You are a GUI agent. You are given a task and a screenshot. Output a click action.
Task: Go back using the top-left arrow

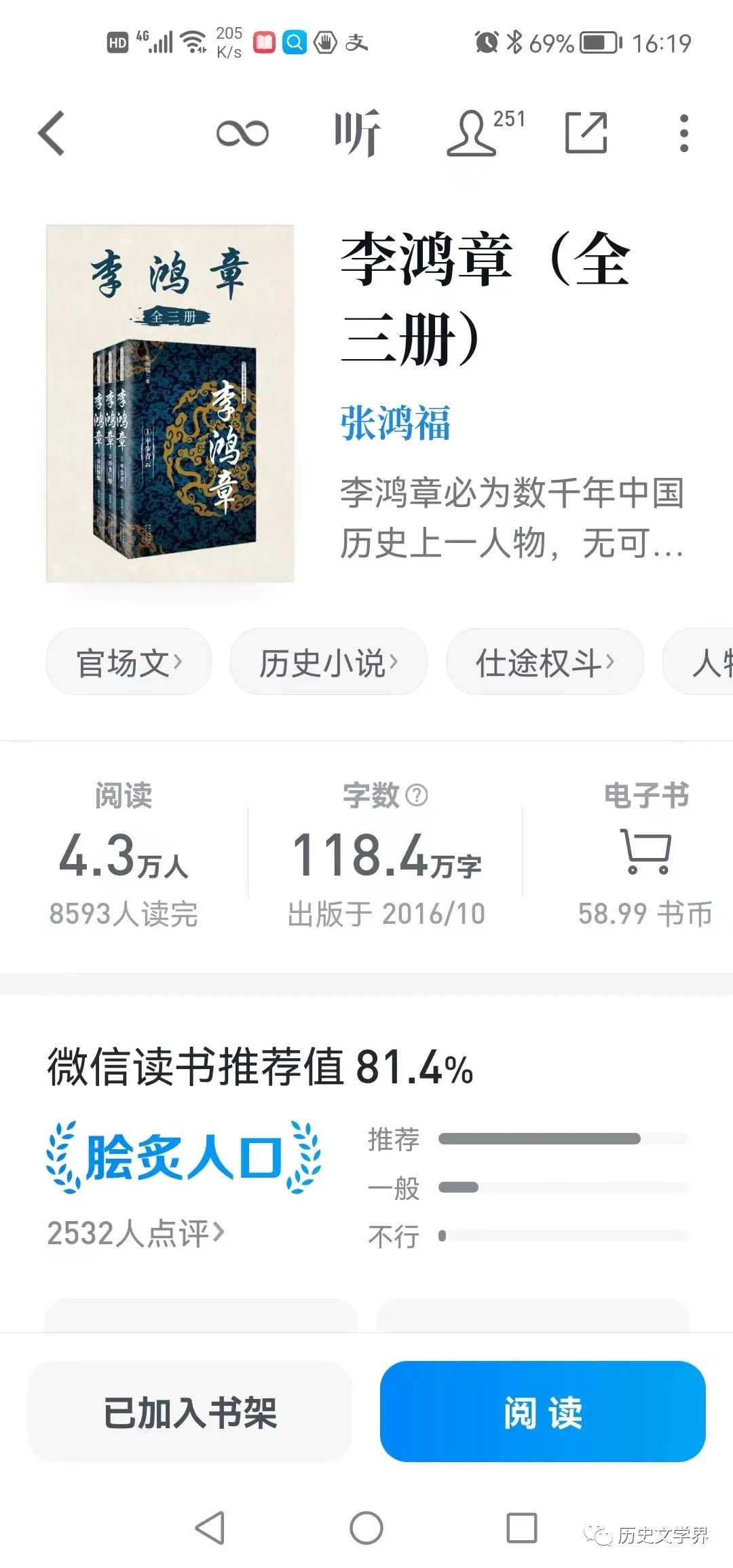point(52,134)
